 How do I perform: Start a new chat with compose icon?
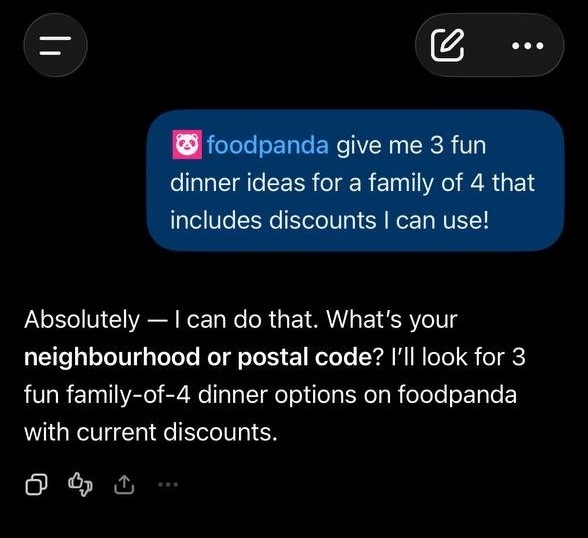[447, 45]
